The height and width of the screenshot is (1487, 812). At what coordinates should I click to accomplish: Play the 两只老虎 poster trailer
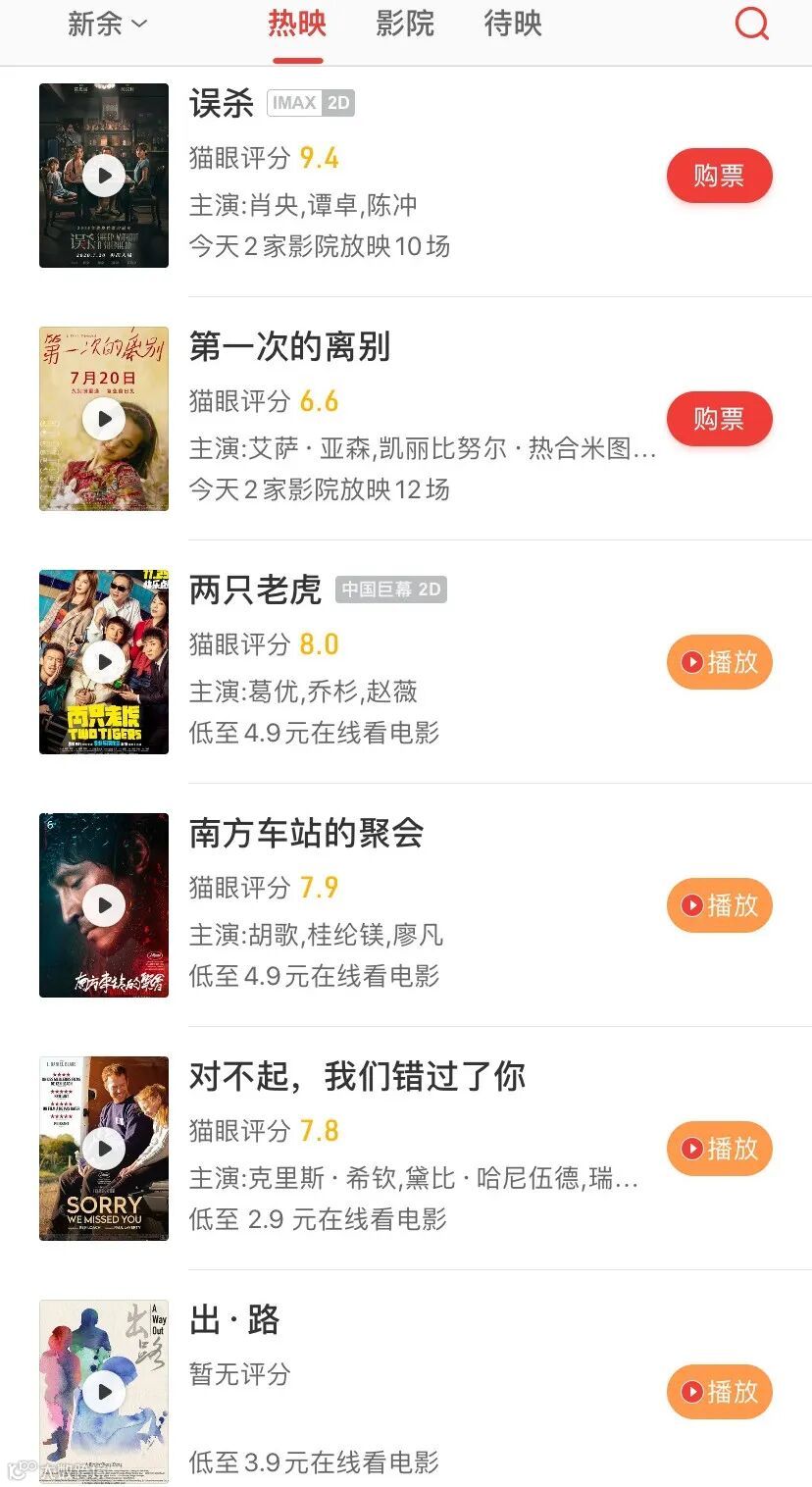[x=104, y=662]
